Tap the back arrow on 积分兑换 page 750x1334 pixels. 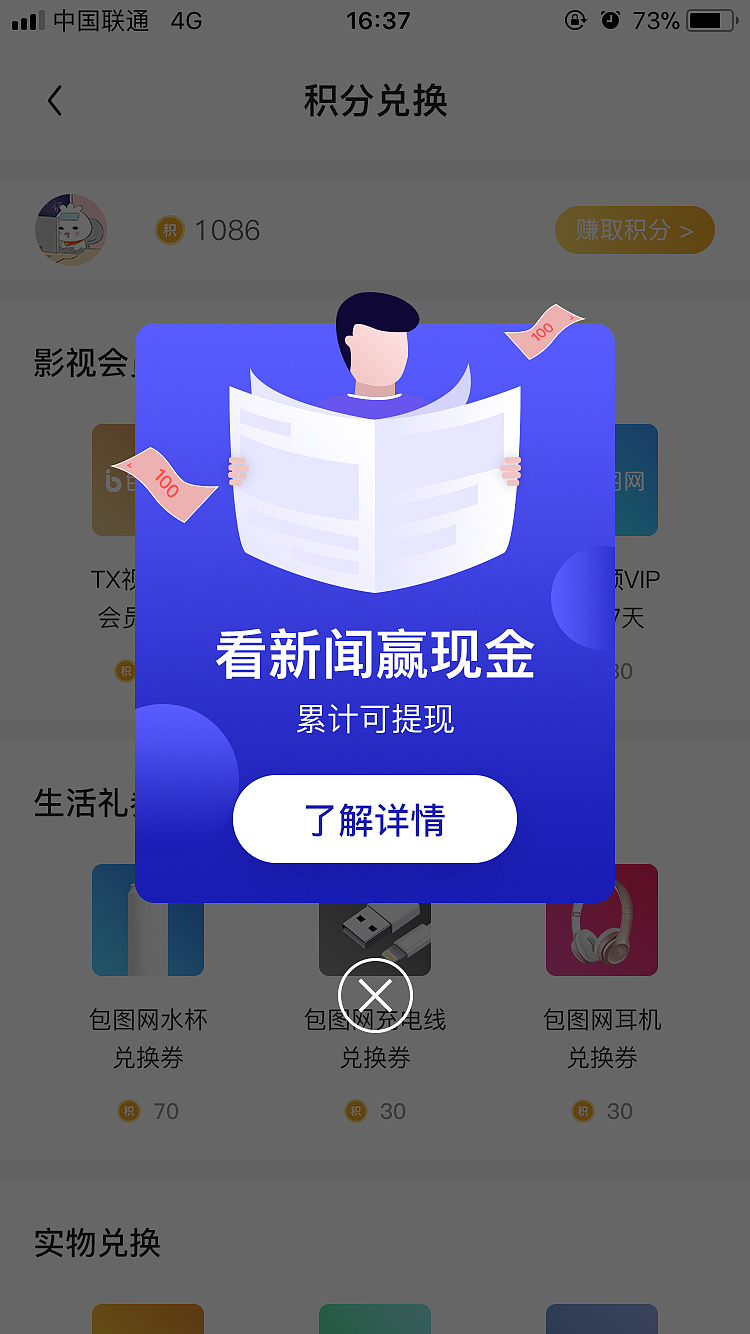click(x=55, y=100)
